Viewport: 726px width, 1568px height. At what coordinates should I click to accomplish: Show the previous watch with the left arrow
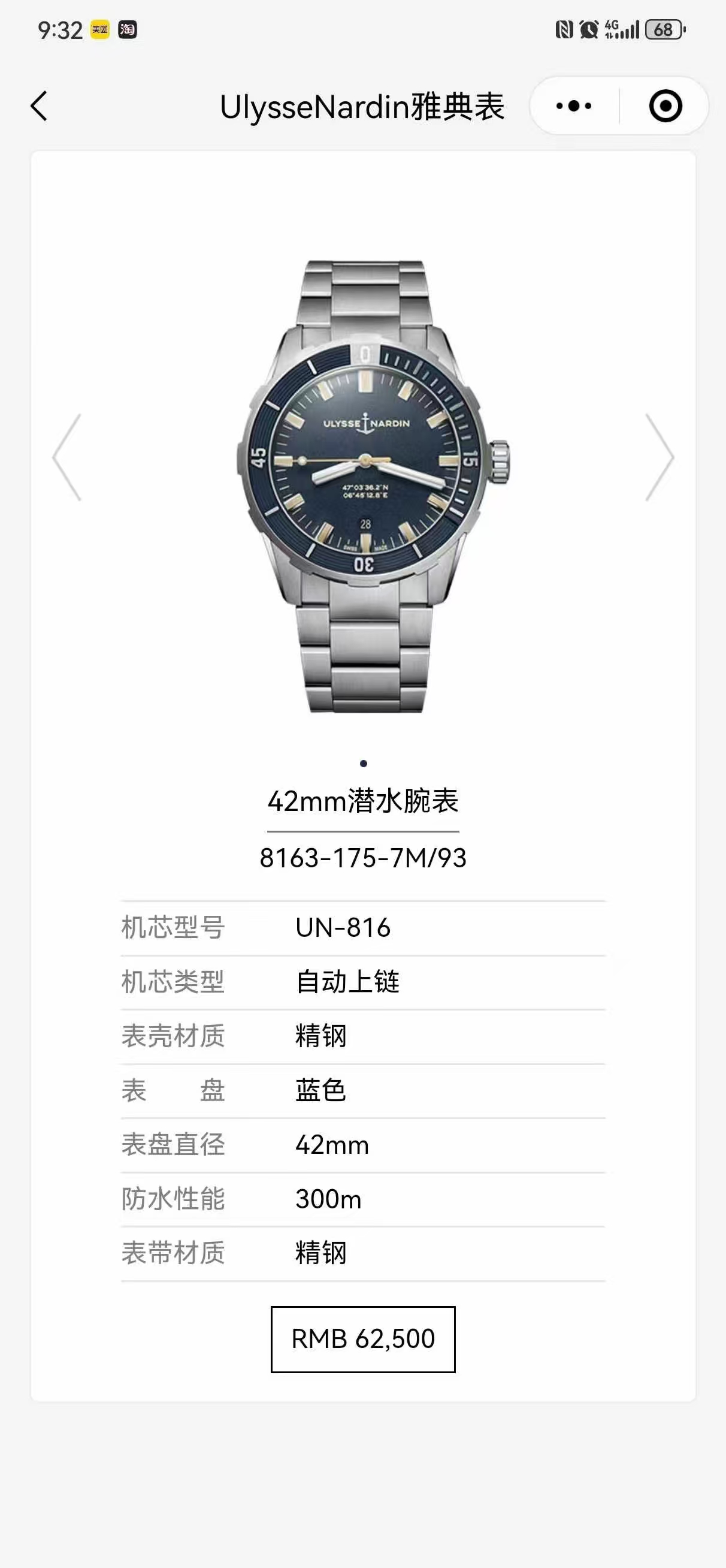(x=67, y=457)
